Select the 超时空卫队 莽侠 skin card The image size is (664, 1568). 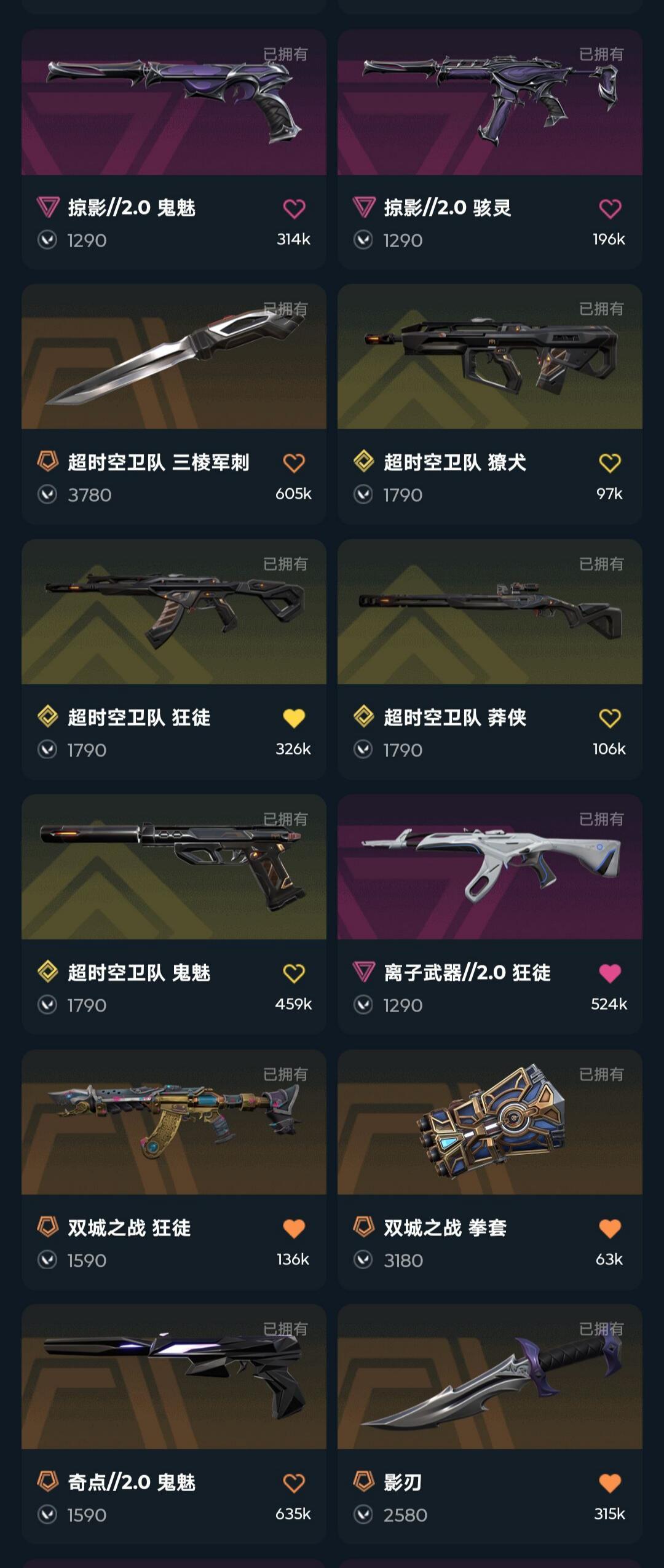coord(489,612)
